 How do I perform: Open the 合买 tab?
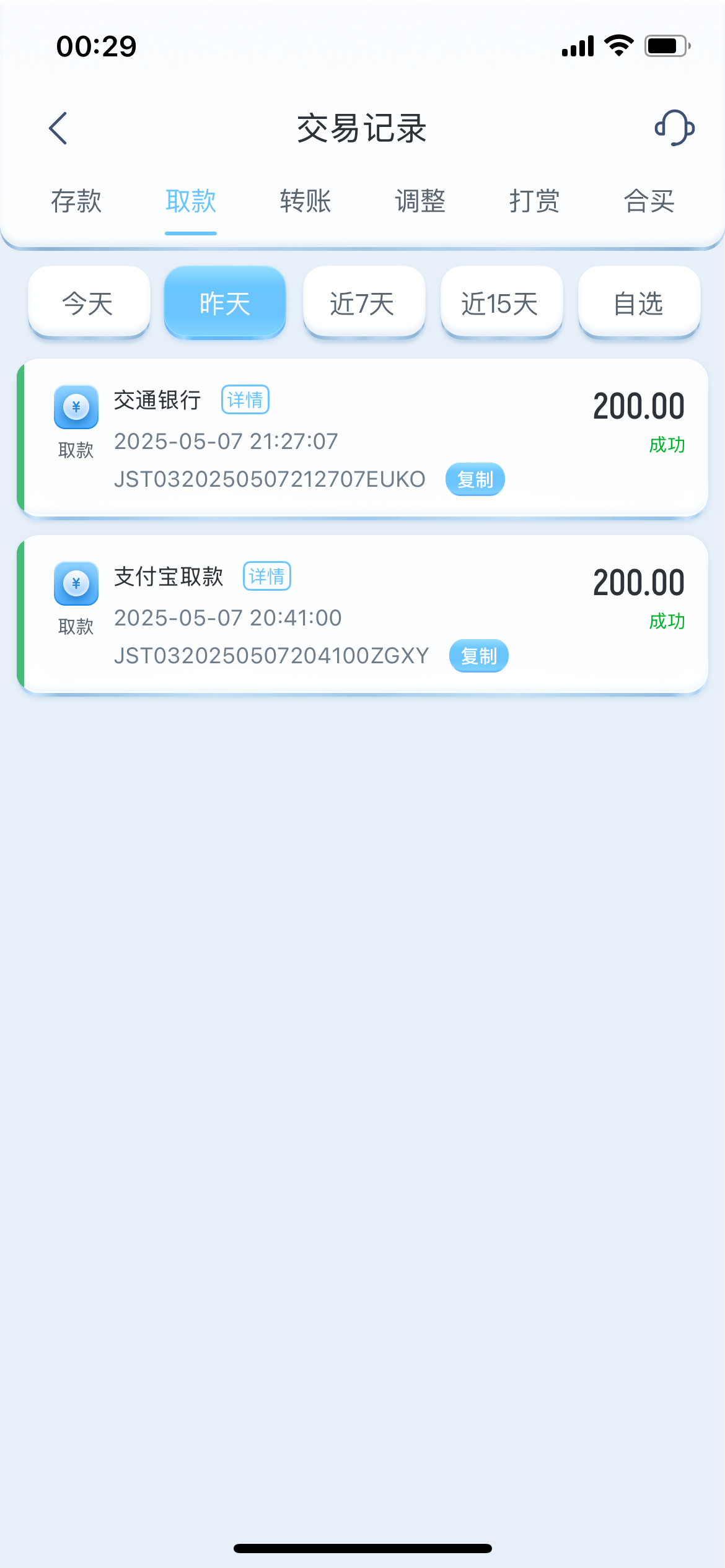point(649,201)
